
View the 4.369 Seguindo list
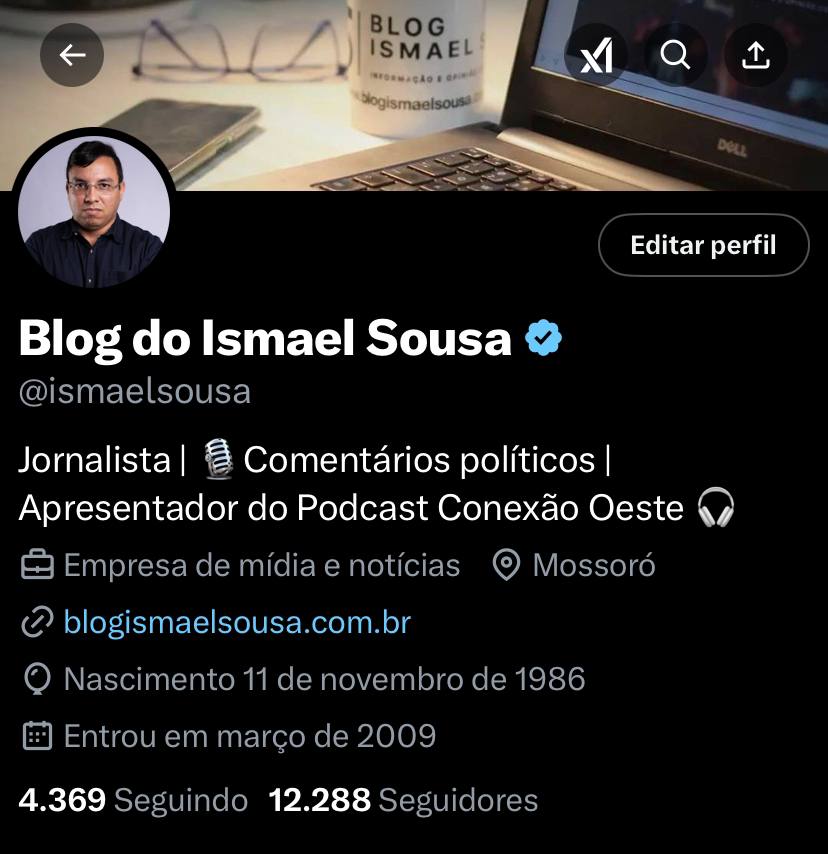[x=133, y=800]
